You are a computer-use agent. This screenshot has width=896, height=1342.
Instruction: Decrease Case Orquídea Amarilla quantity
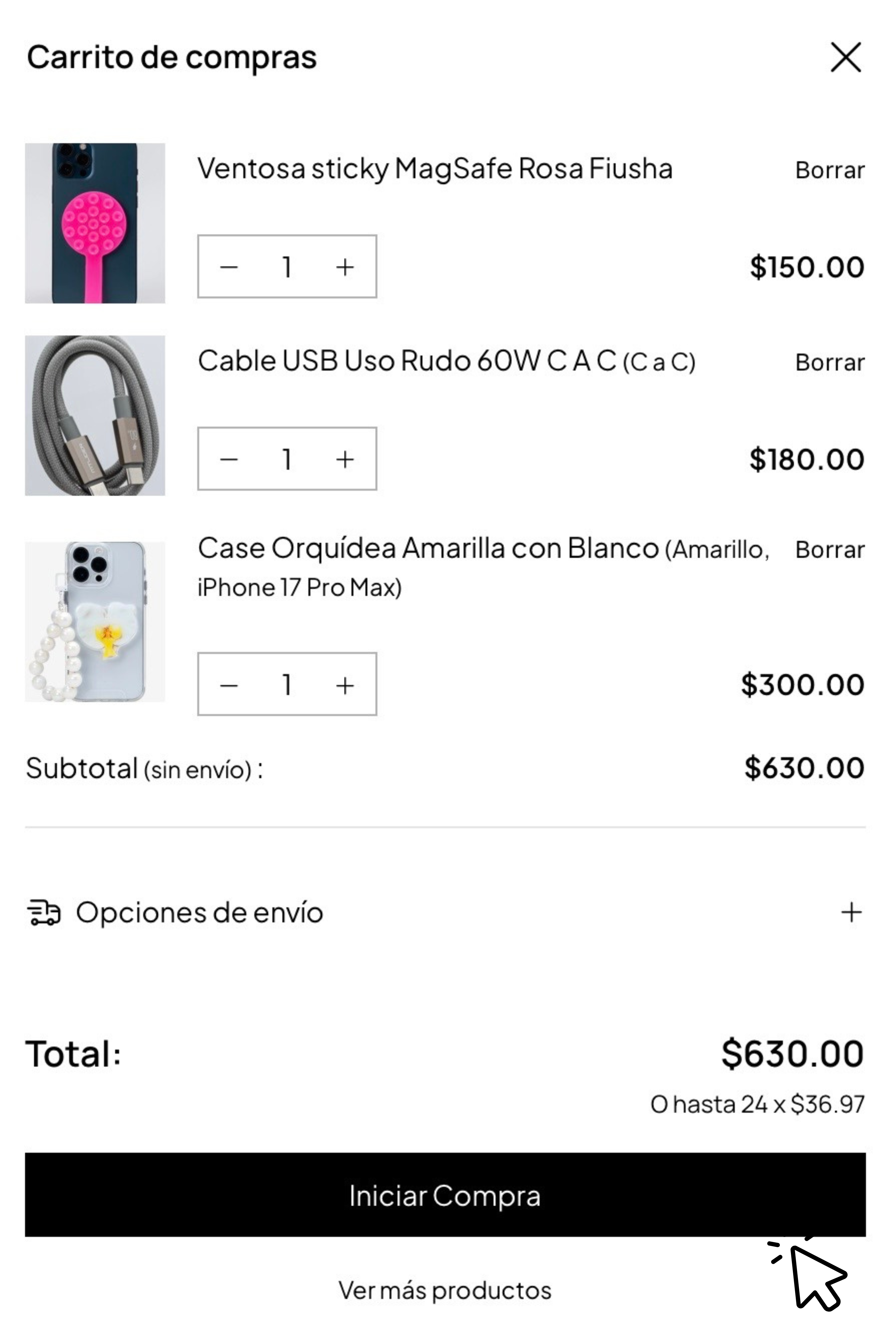click(x=229, y=685)
